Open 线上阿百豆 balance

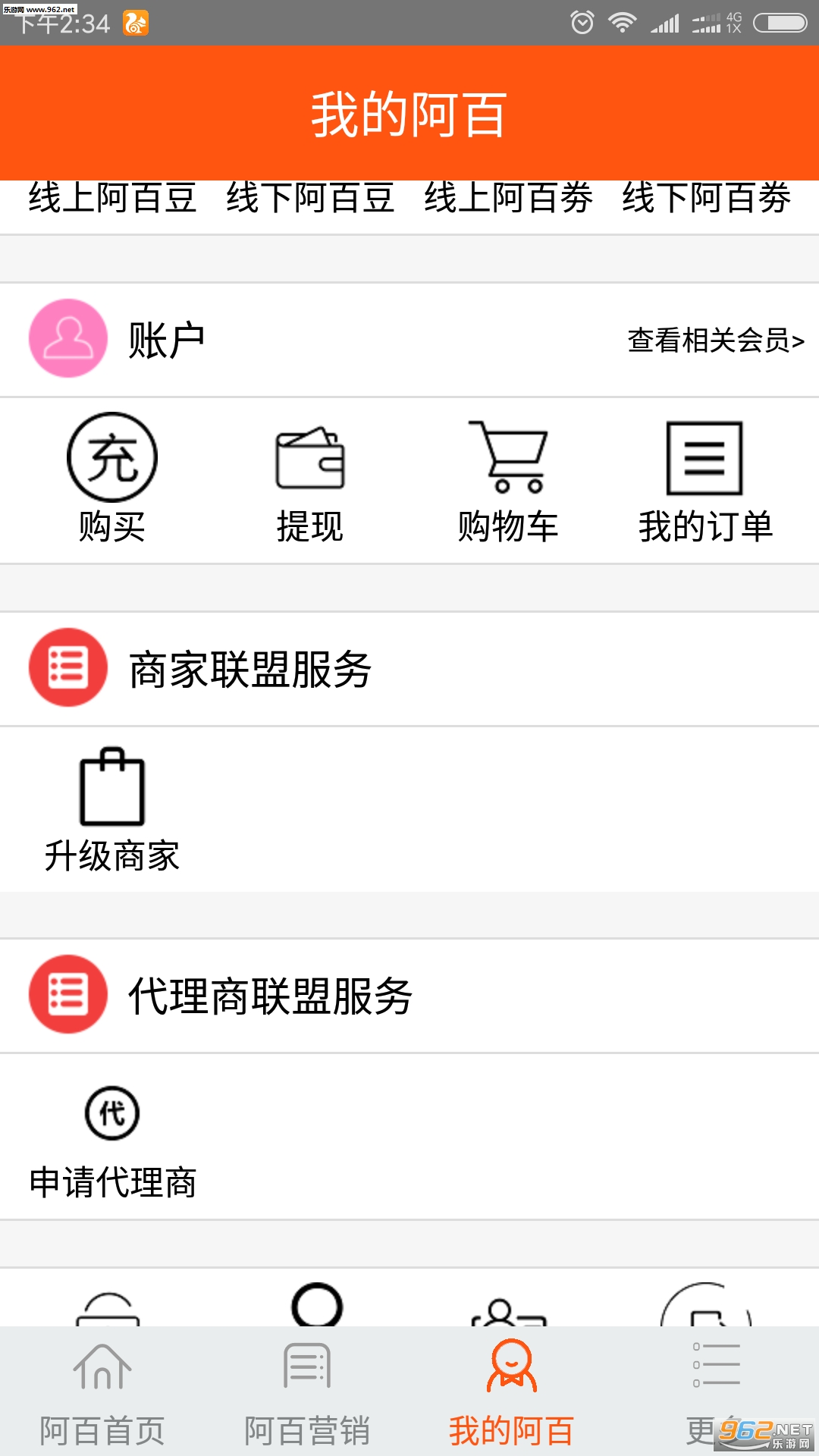pyautogui.click(x=112, y=199)
